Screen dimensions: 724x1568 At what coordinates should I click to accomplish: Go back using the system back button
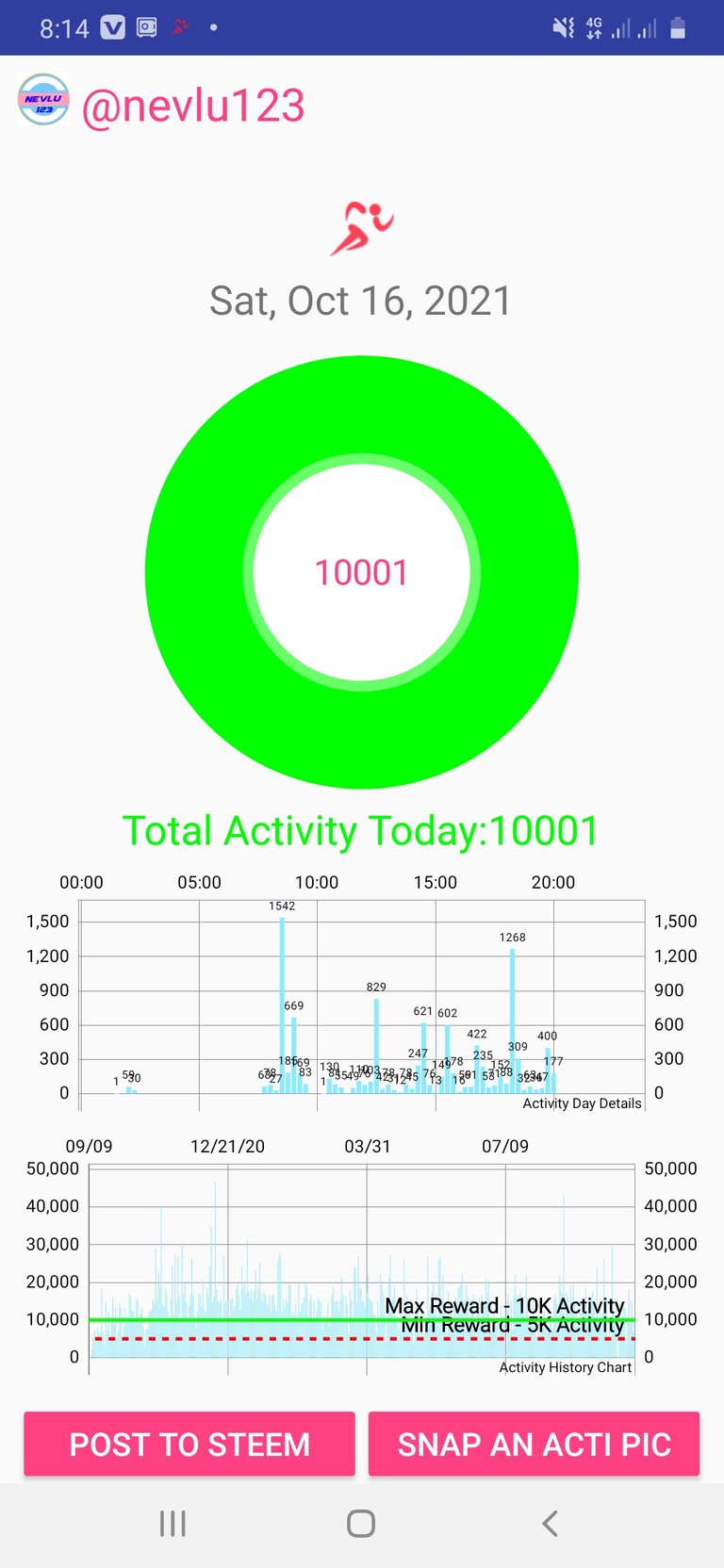pyautogui.click(x=551, y=1524)
